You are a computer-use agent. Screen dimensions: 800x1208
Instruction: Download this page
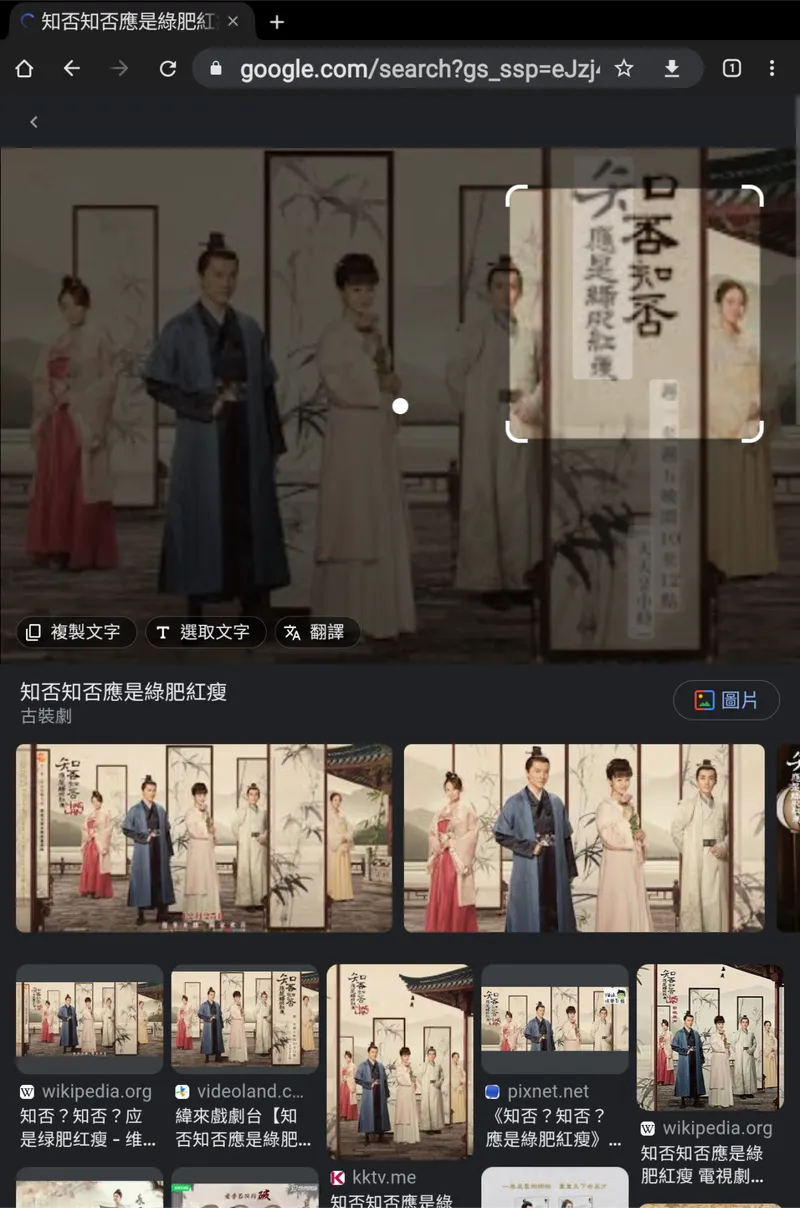pos(672,68)
